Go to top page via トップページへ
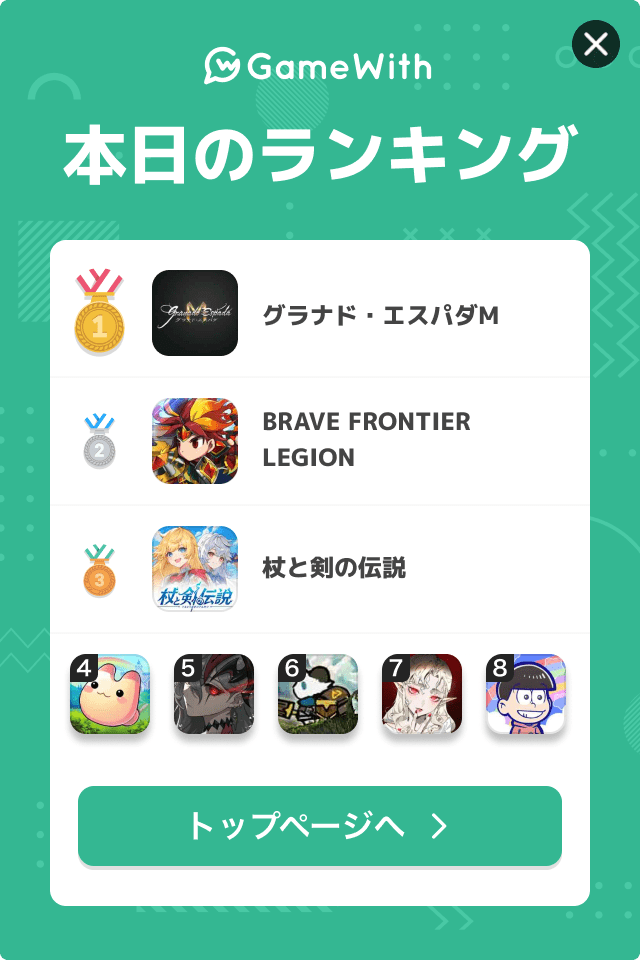The width and height of the screenshot is (640, 960). [x=320, y=826]
